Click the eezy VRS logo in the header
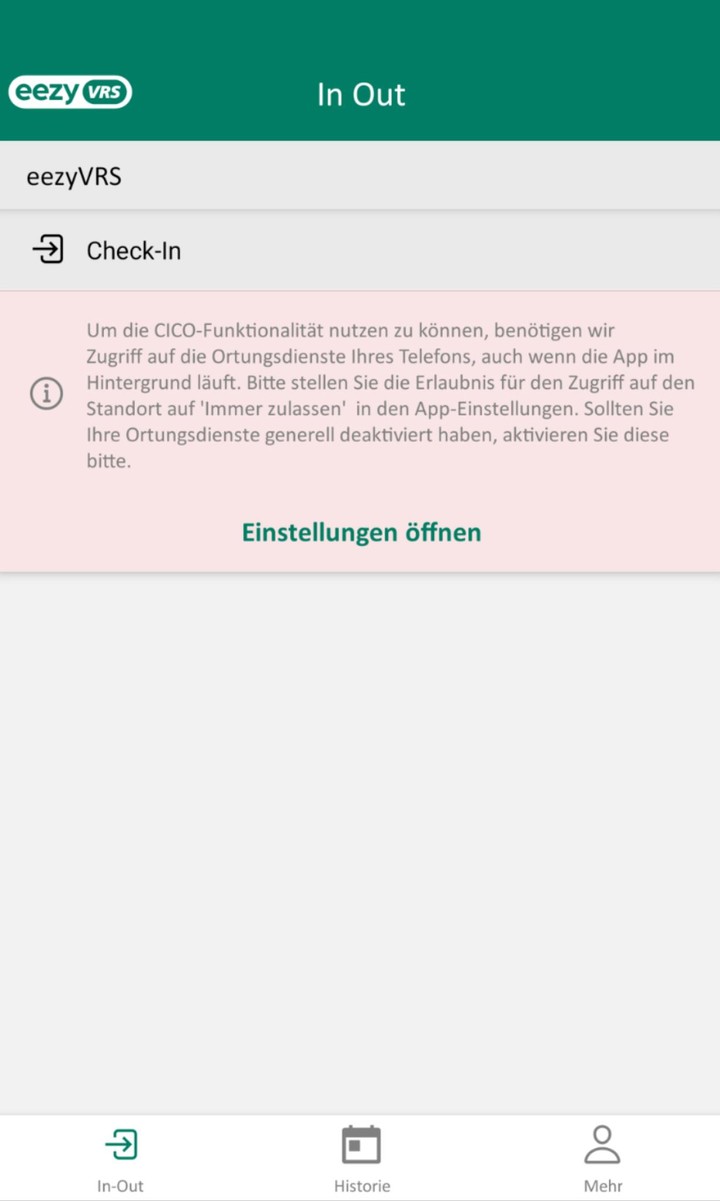This screenshot has height=1201, width=720. click(69, 92)
